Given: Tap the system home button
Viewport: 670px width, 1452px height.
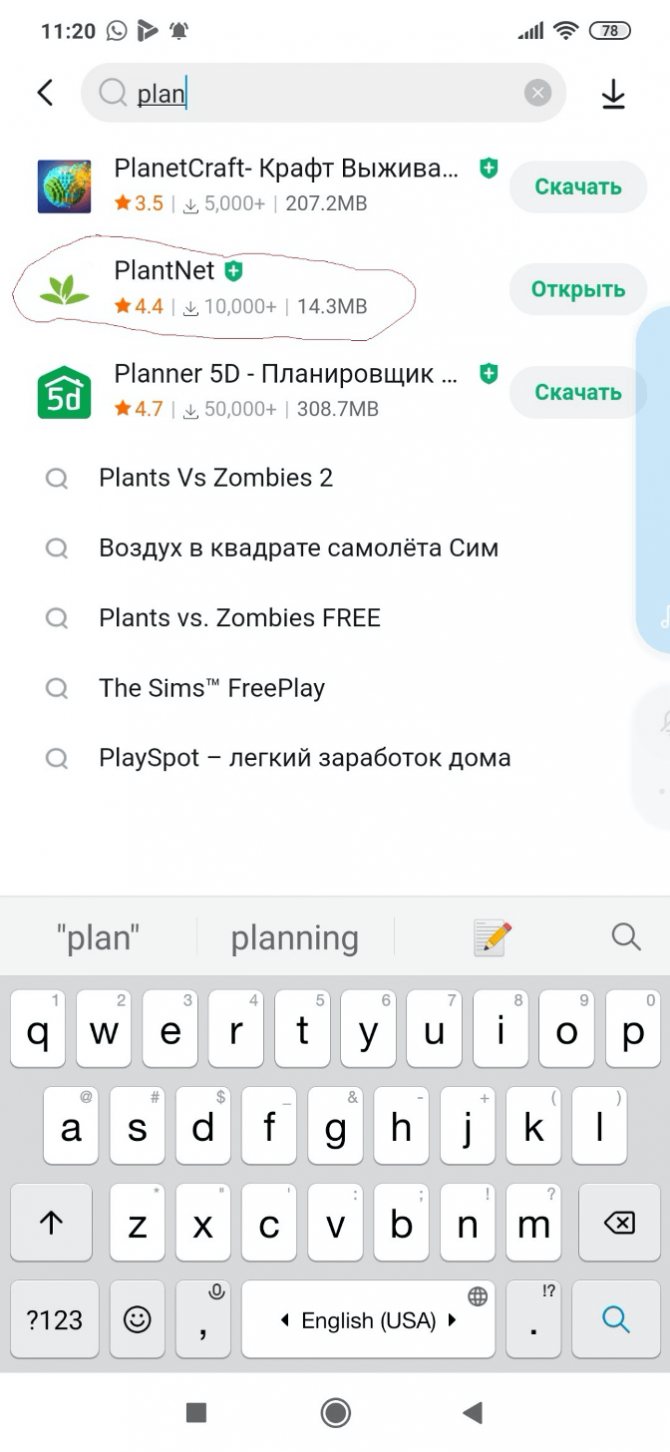Looking at the screenshot, I should pyautogui.click(x=335, y=1412).
